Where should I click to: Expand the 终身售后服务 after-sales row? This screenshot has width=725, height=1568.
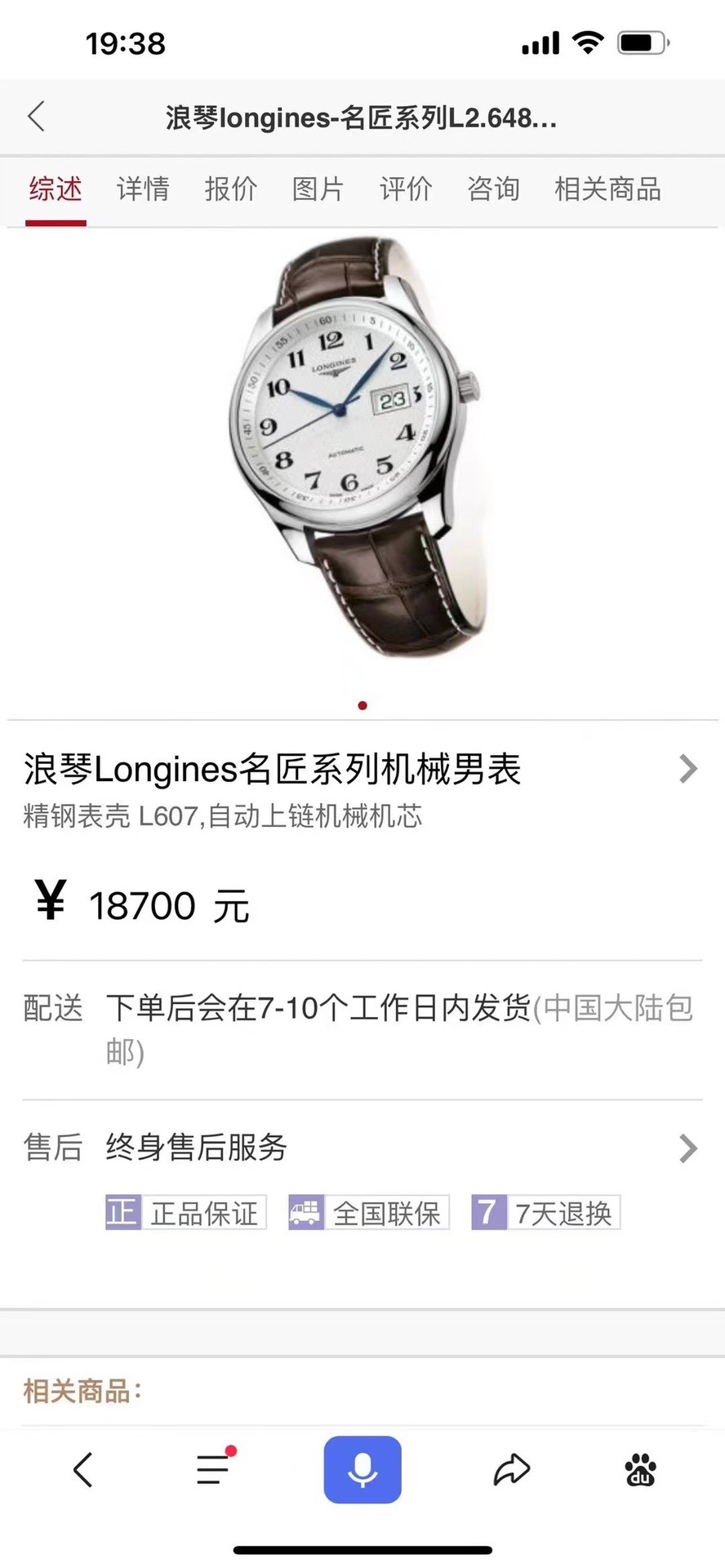coord(359,1148)
